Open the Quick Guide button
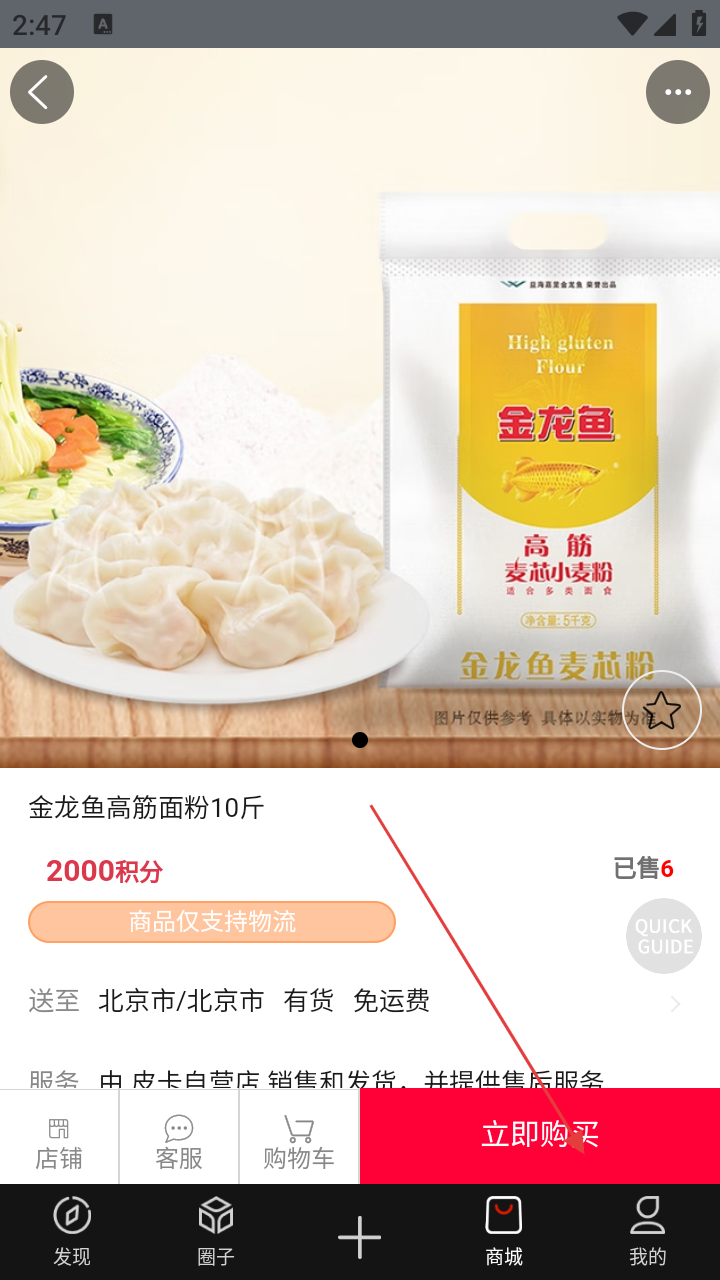Image resolution: width=720 pixels, height=1280 pixels. click(x=664, y=936)
